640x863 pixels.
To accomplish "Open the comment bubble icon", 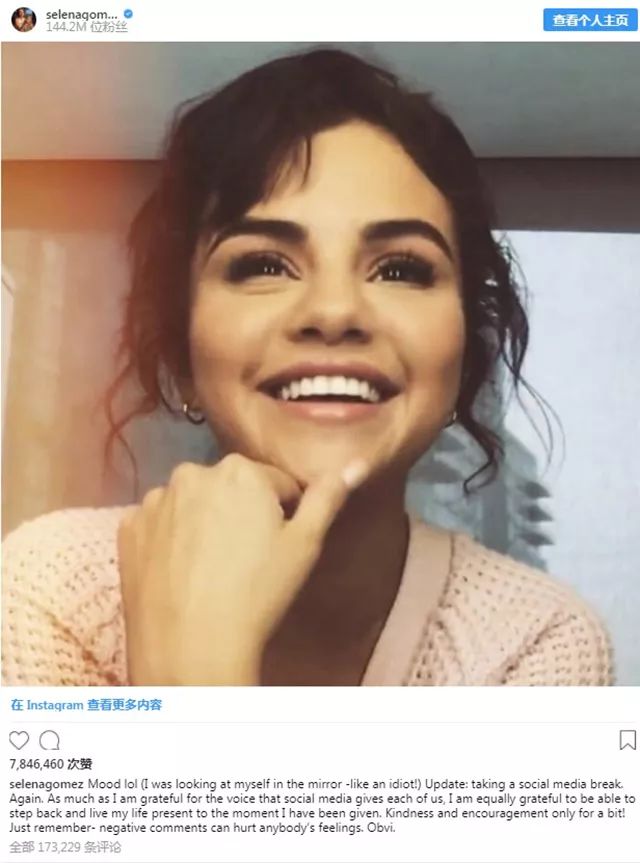I will (x=50, y=741).
